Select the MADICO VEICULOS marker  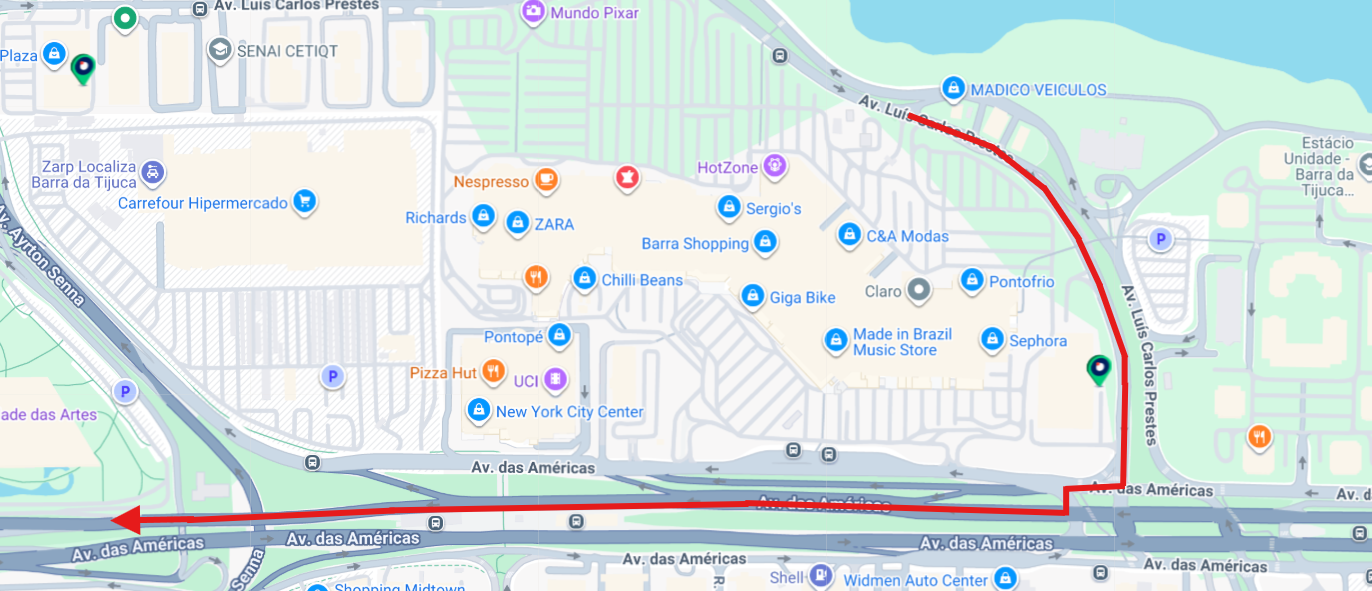click(x=954, y=89)
